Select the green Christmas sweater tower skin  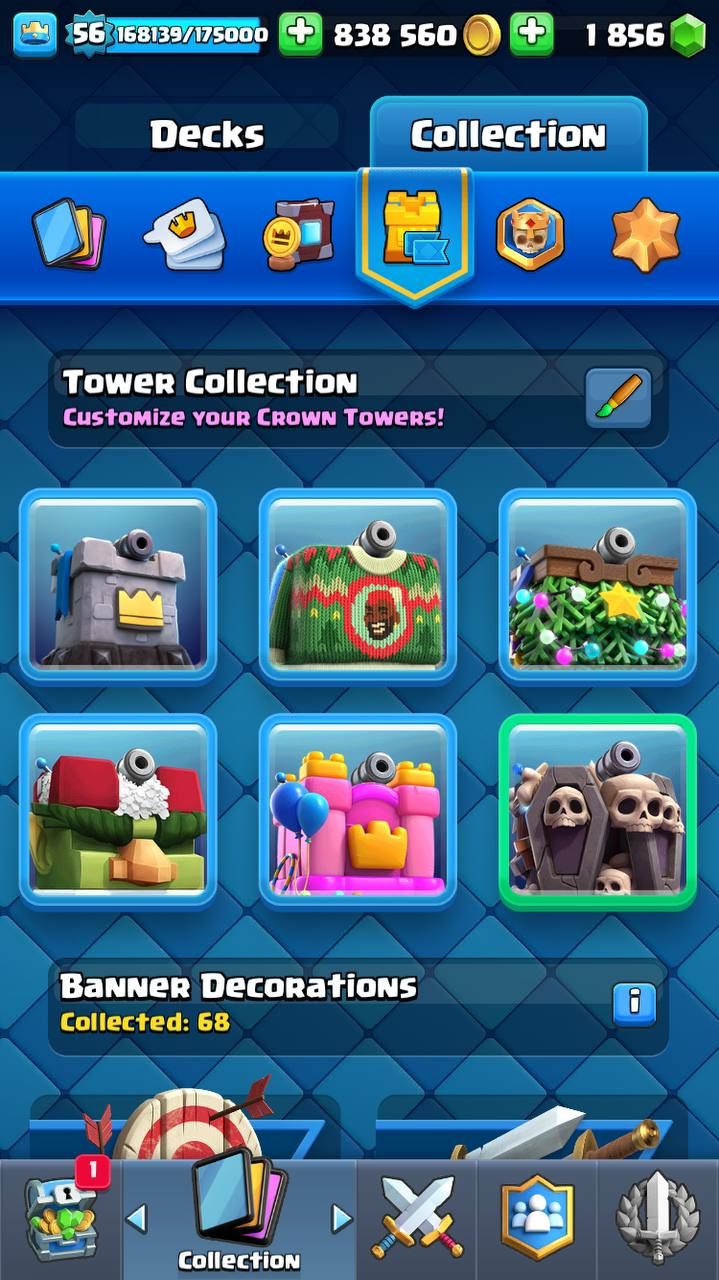(x=358, y=585)
